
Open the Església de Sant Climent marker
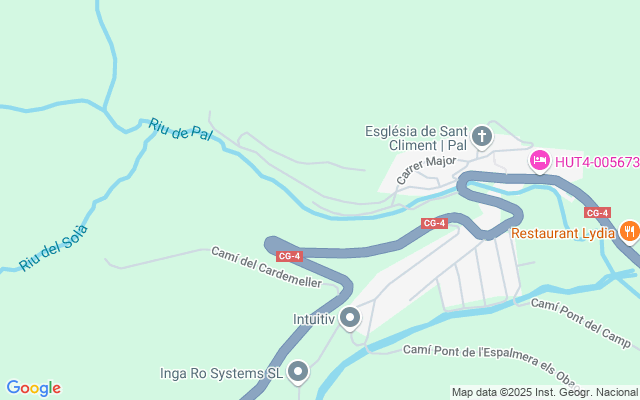(x=482, y=135)
